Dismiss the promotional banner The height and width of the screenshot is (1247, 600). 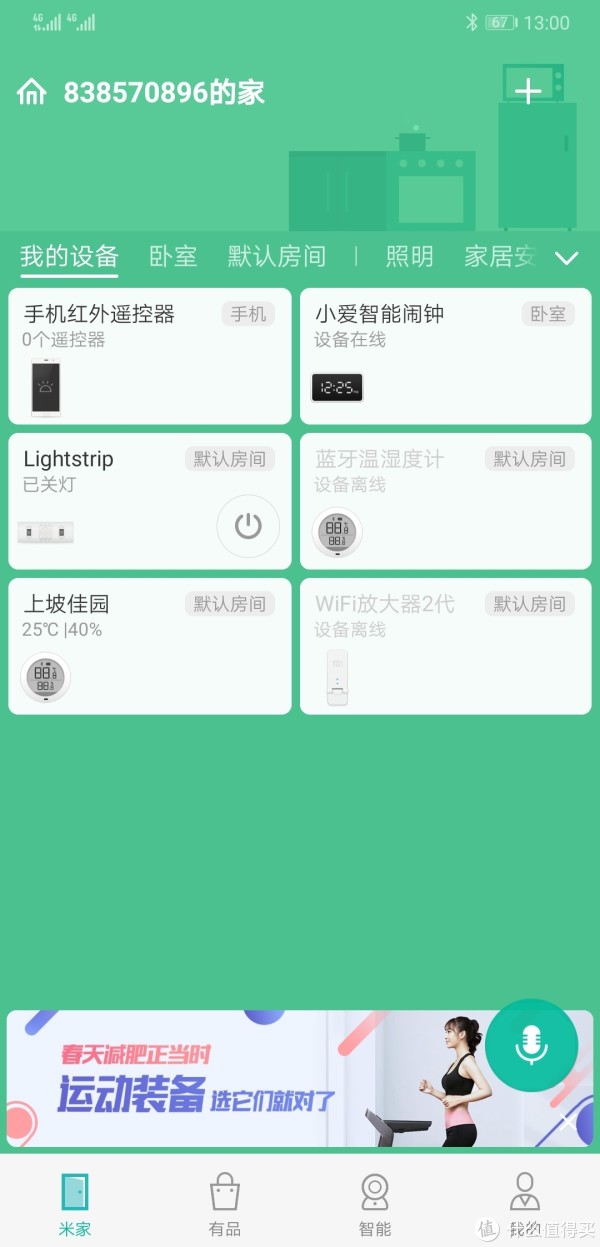tap(567, 1121)
